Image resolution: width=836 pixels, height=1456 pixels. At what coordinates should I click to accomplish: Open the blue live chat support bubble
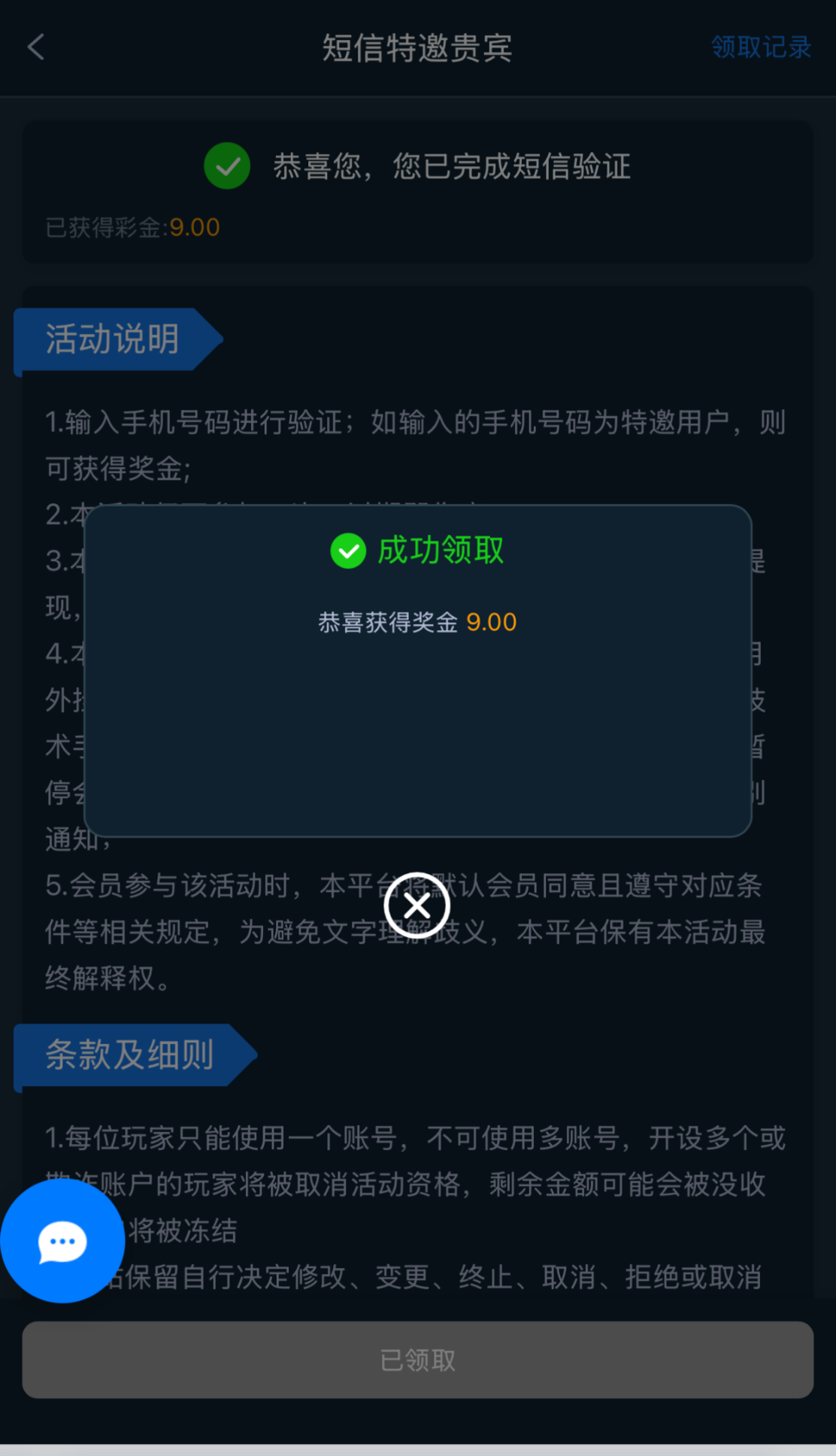tap(62, 1241)
